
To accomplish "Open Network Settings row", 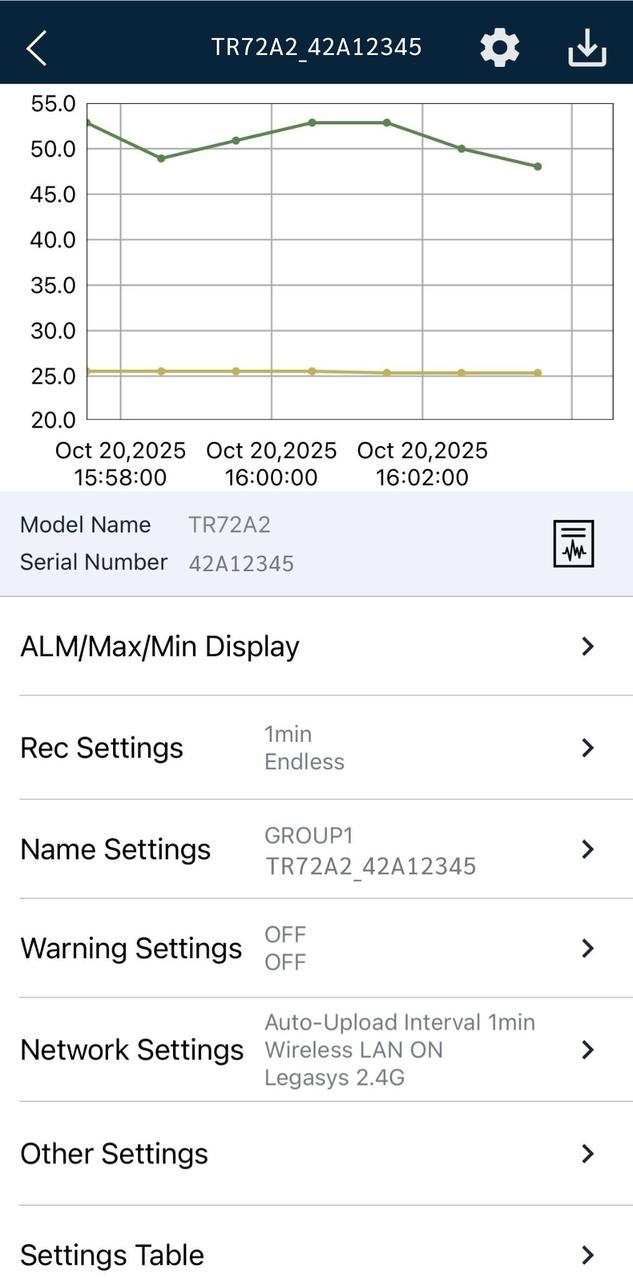I will pyautogui.click(x=316, y=1050).
